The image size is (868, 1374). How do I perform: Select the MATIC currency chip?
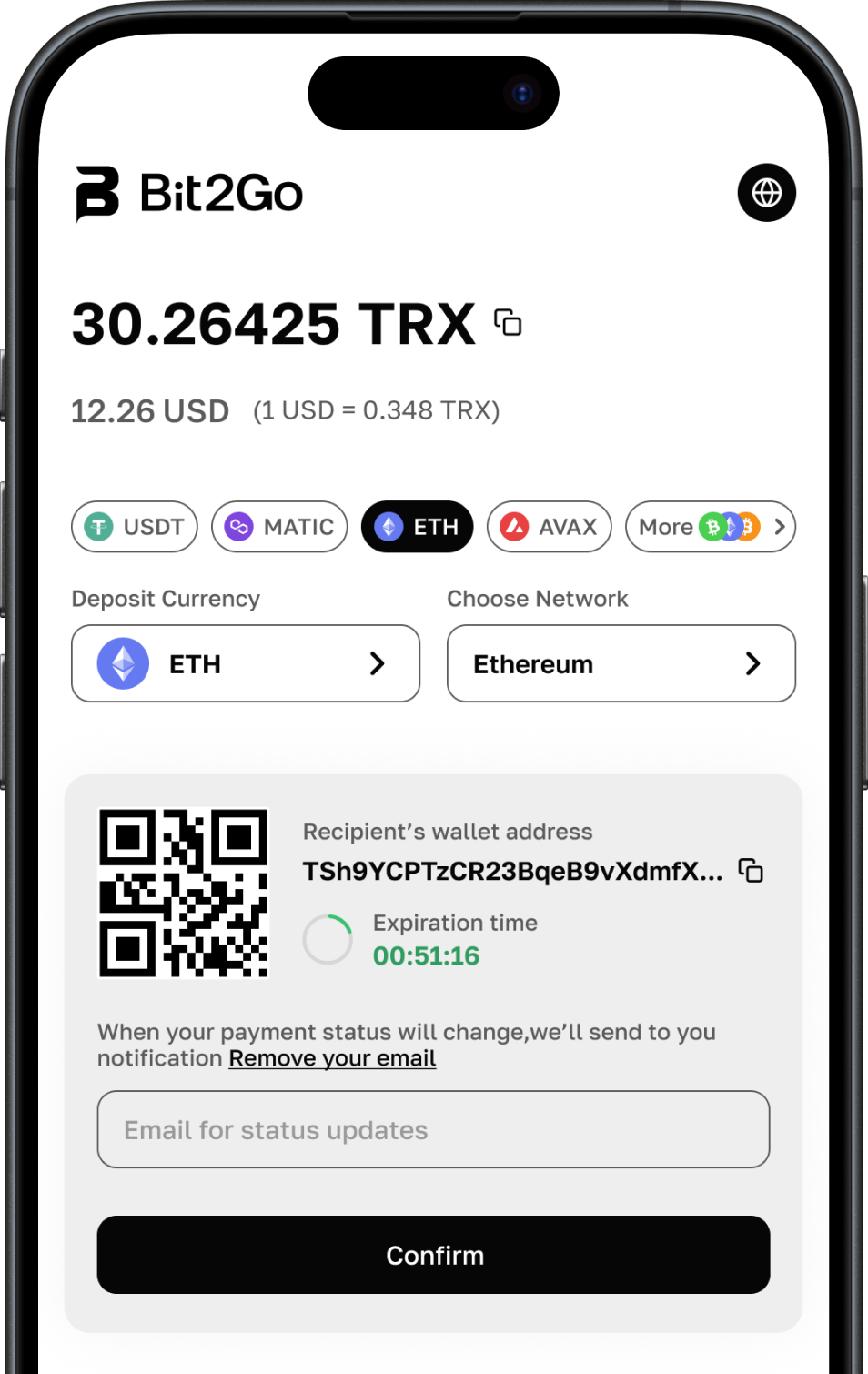point(279,527)
